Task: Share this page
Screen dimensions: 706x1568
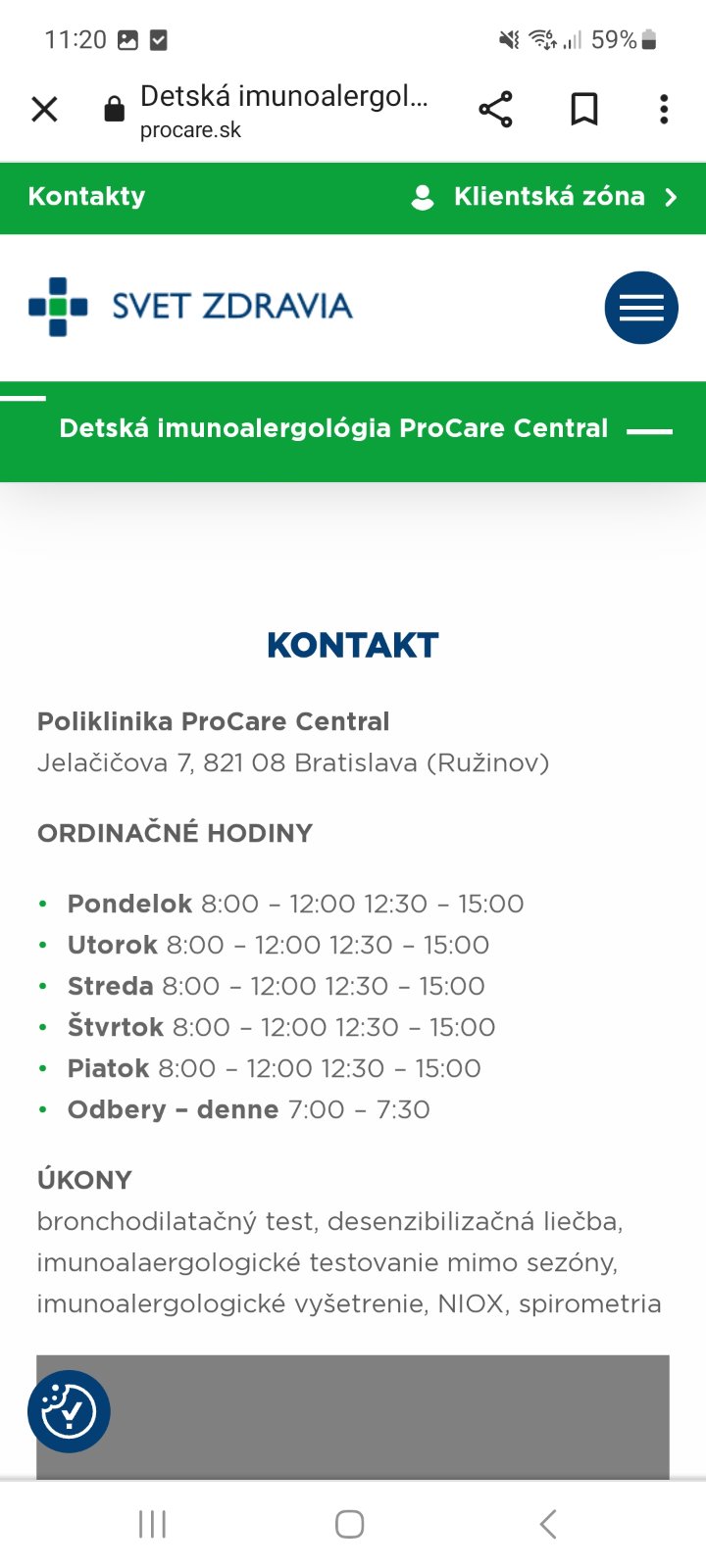Action: (495, 109)
